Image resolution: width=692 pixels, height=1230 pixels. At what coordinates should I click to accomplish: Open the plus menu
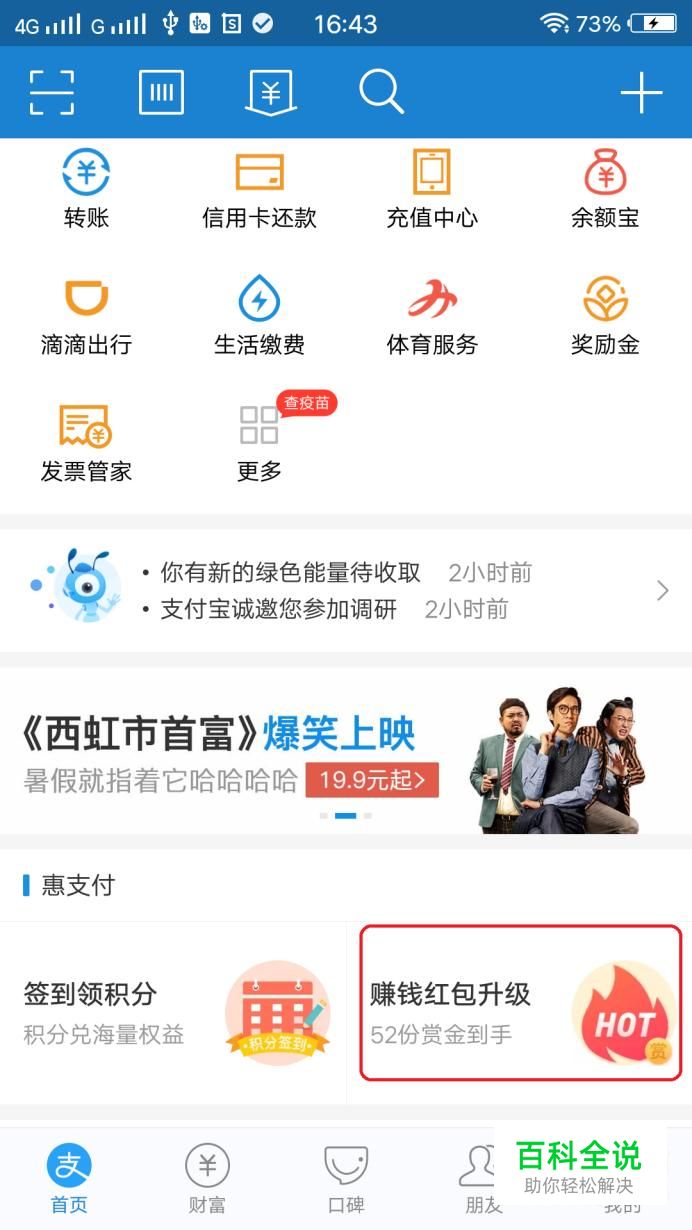[x=641, y=92]
